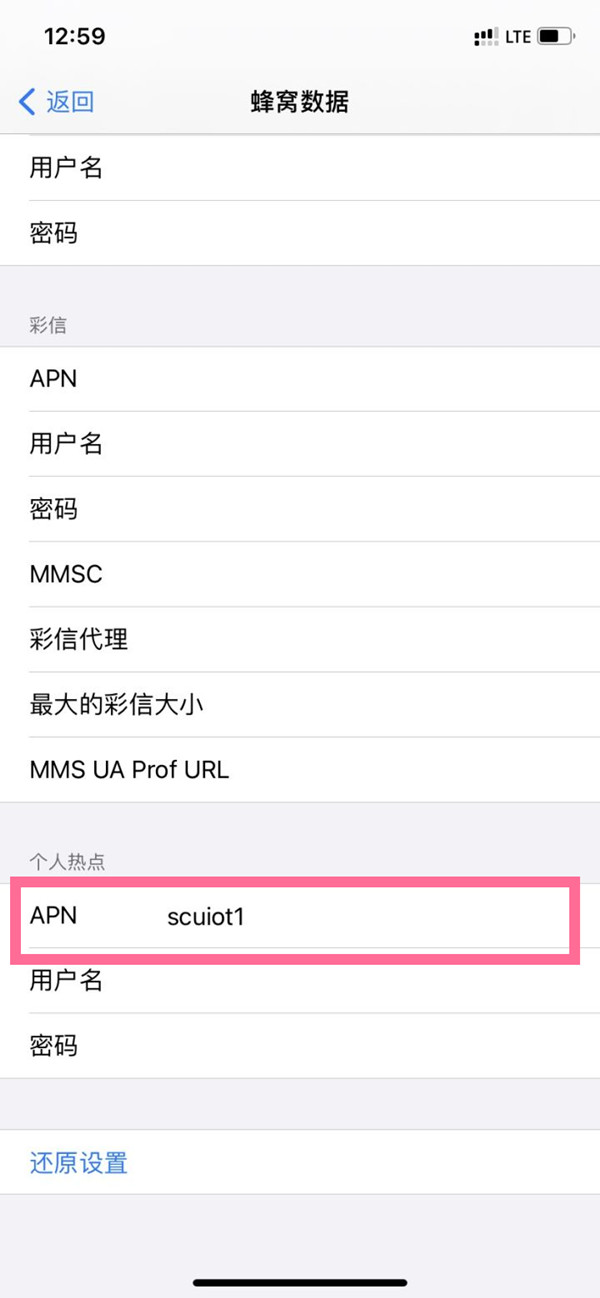This screenshot has width=600, height=1298.
Task: Edit the 个人热点 APN field showing scuiot1
Action: 300,916
